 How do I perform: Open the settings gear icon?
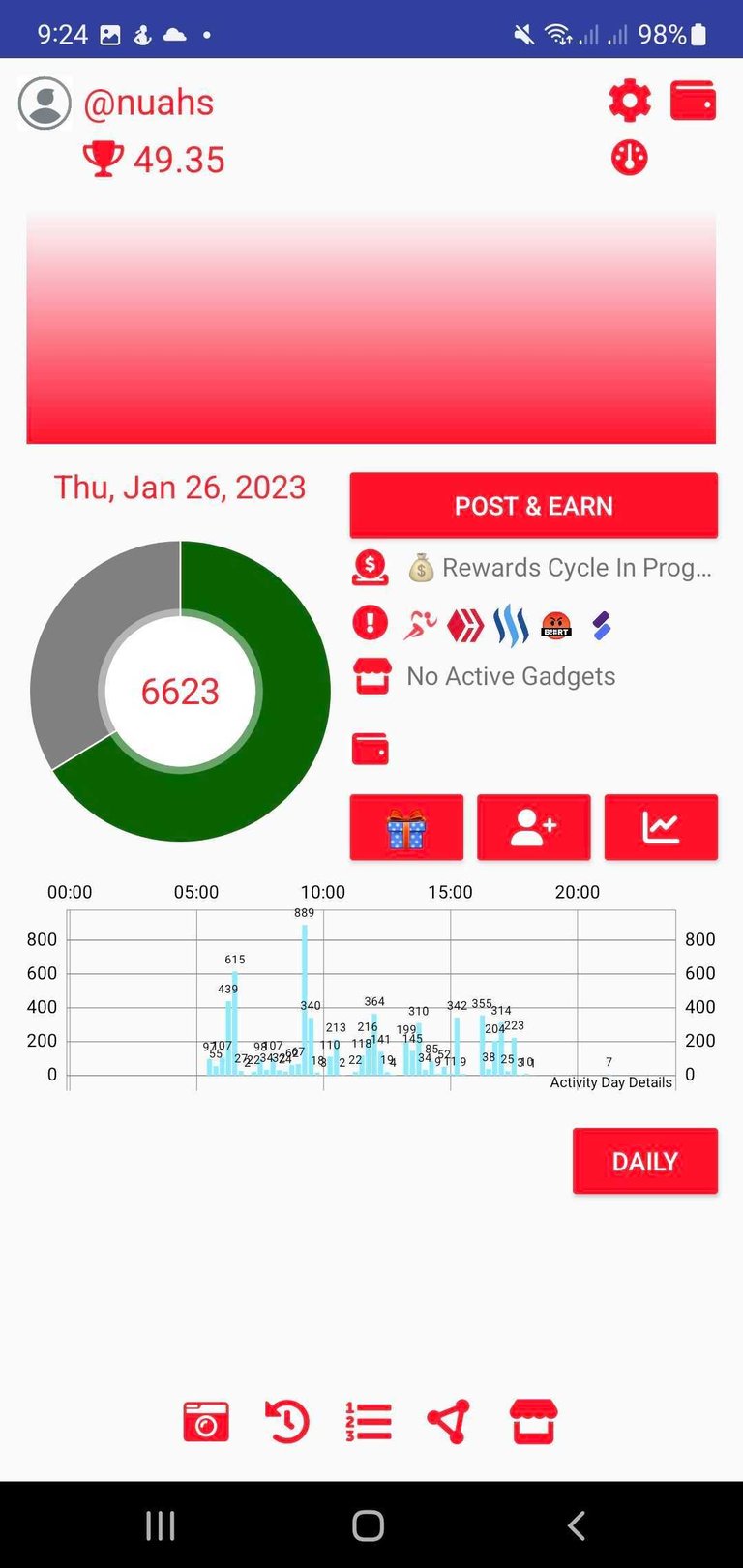click(x=630, y=101)
